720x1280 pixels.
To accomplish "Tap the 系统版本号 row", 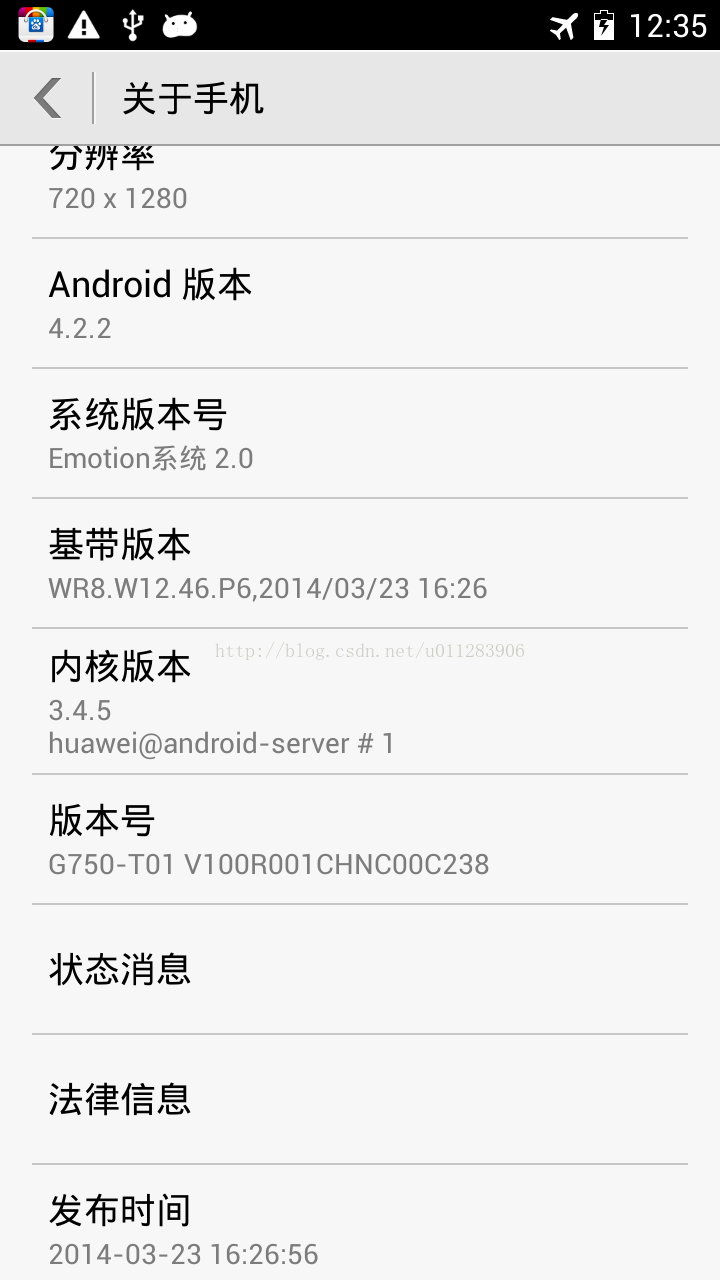I will pyautogui.click(x=360, y=433).
